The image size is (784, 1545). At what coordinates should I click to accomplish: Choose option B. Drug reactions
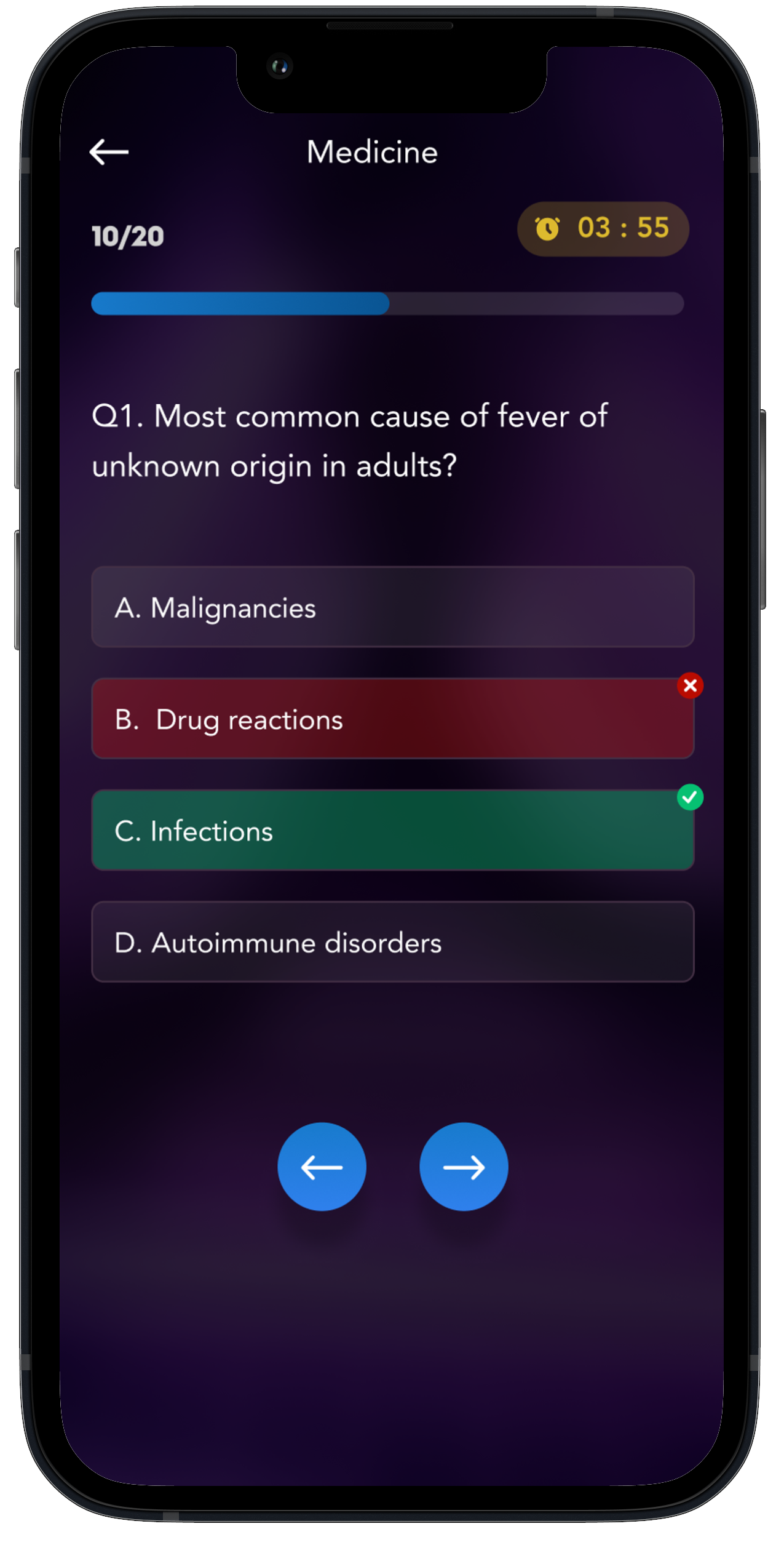[x=392, y=719]
